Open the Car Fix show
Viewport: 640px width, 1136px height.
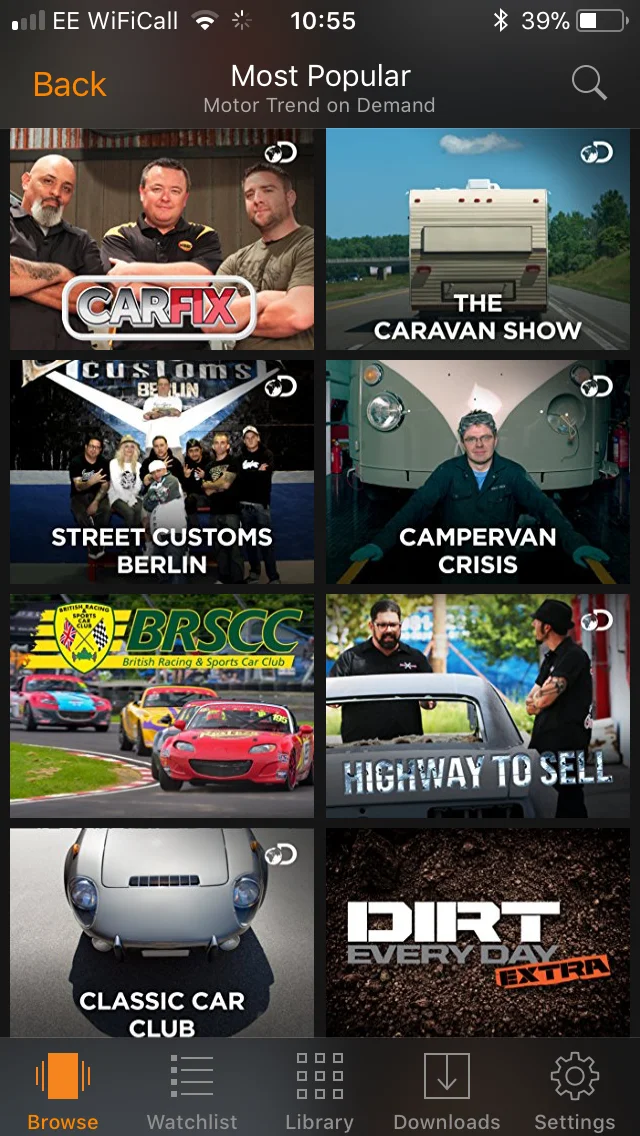point(162,240)
